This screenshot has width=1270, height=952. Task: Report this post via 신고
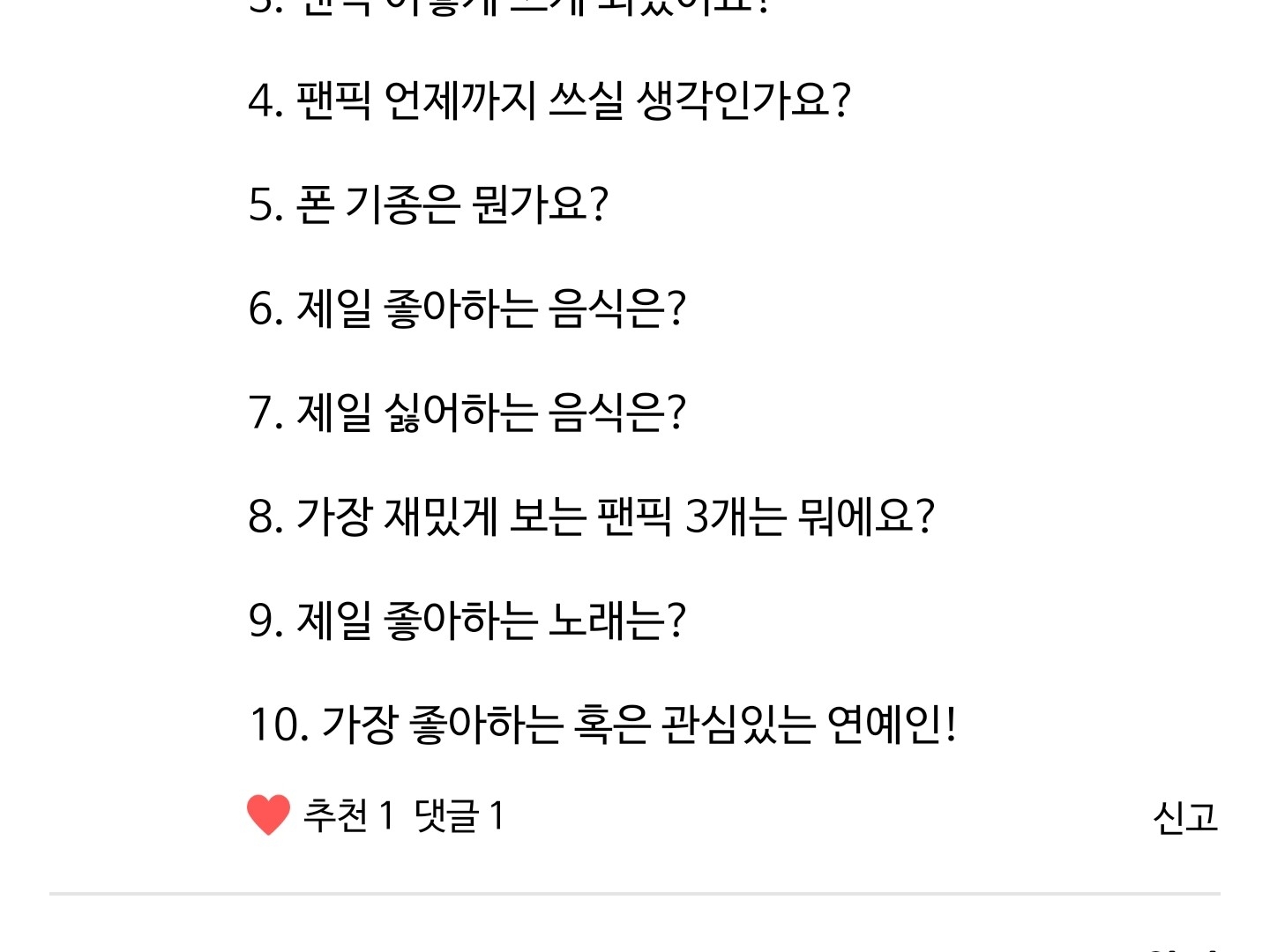point(1185,817)
